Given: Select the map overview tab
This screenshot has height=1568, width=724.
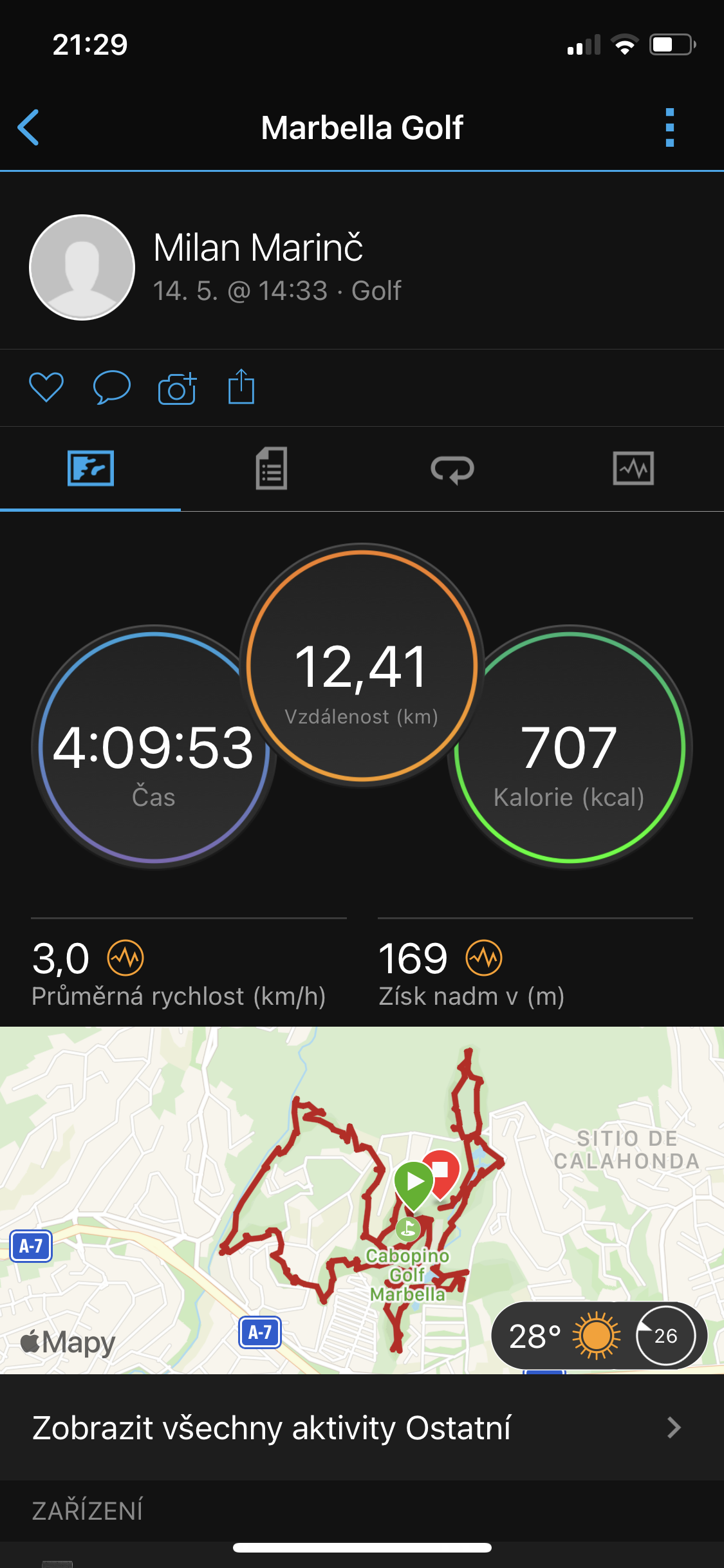Looking at the screenshot, I should click(x=91, y=468).
